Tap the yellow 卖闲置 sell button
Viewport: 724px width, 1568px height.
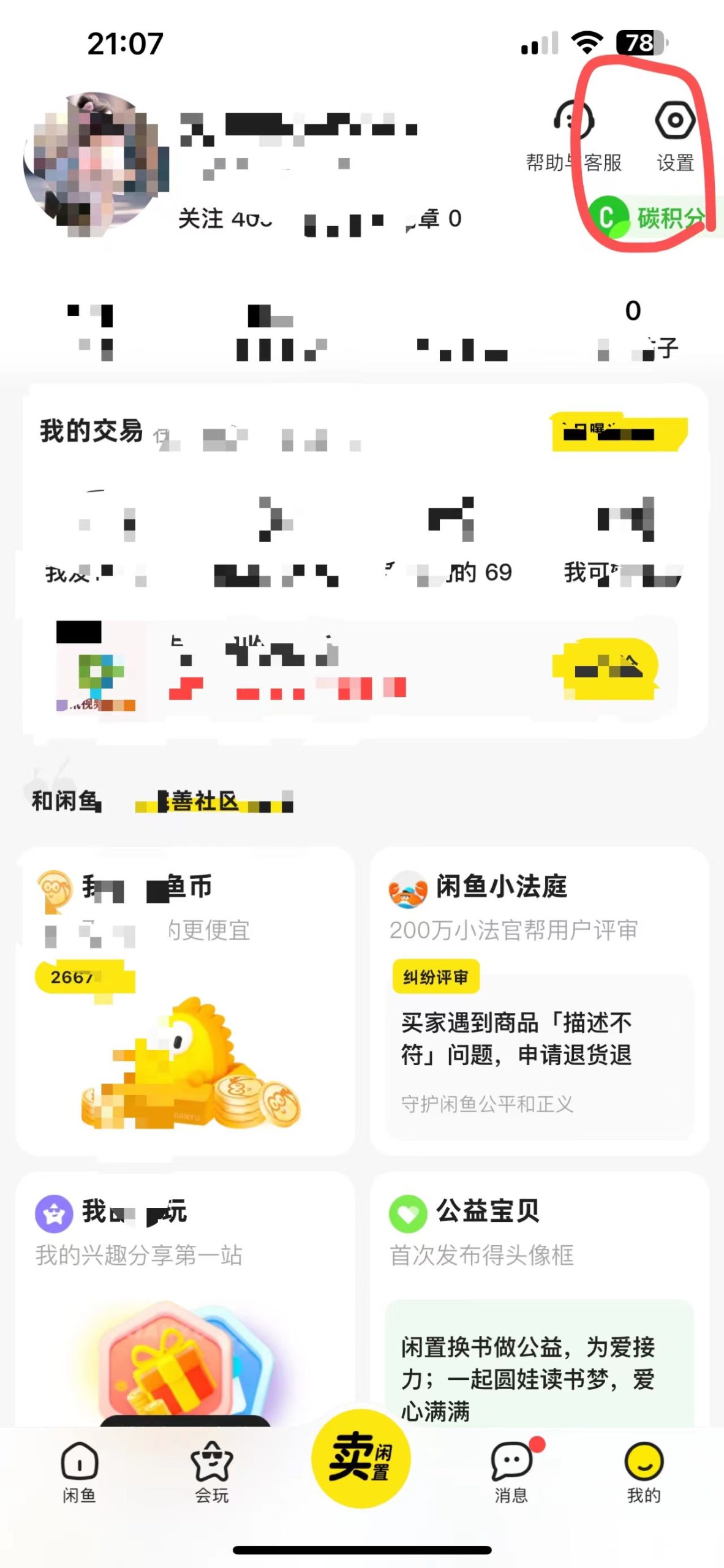[361, 1458]
